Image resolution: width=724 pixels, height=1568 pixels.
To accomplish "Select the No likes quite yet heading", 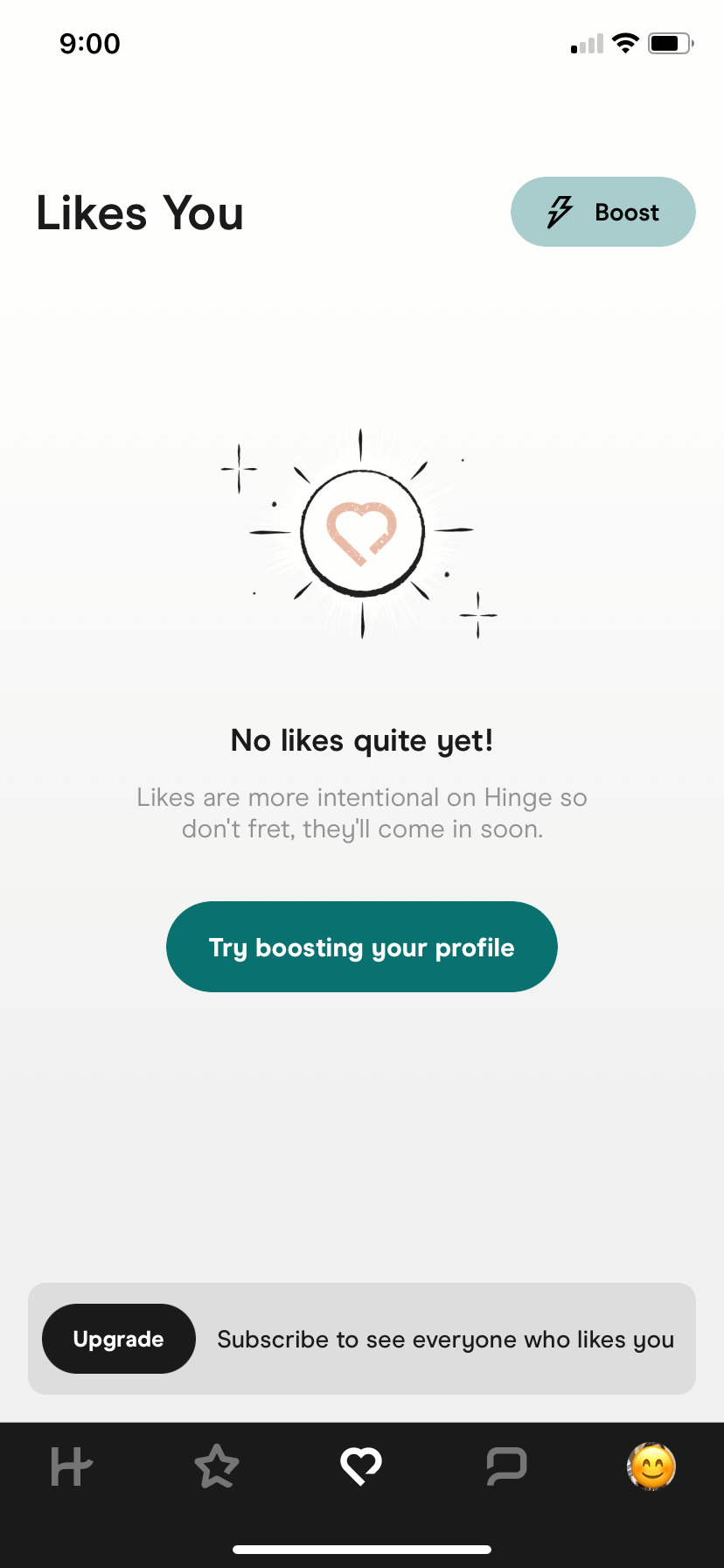I will coord(361,739).
